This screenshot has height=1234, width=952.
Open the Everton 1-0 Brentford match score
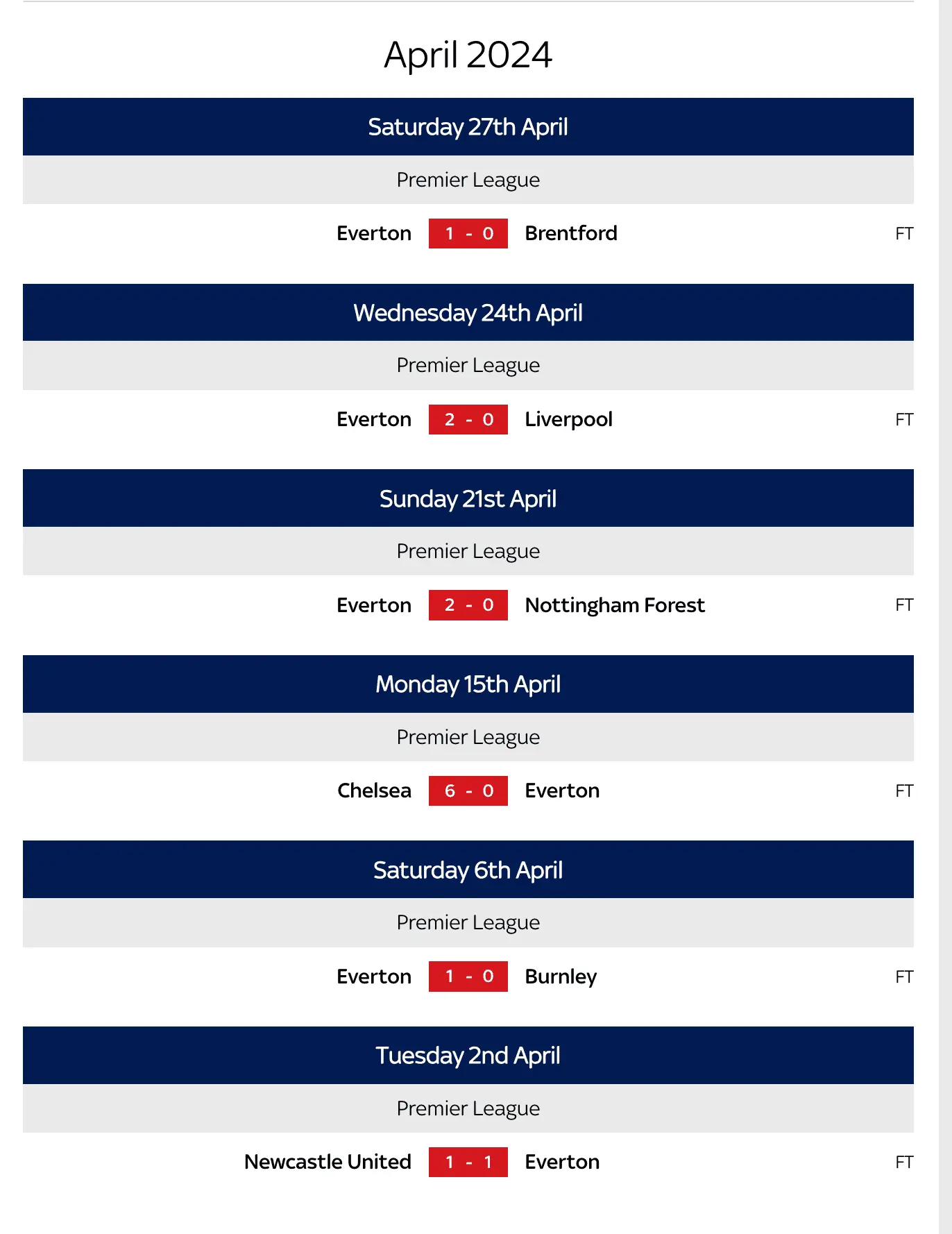pyautogui.click(x=468, y=233)
